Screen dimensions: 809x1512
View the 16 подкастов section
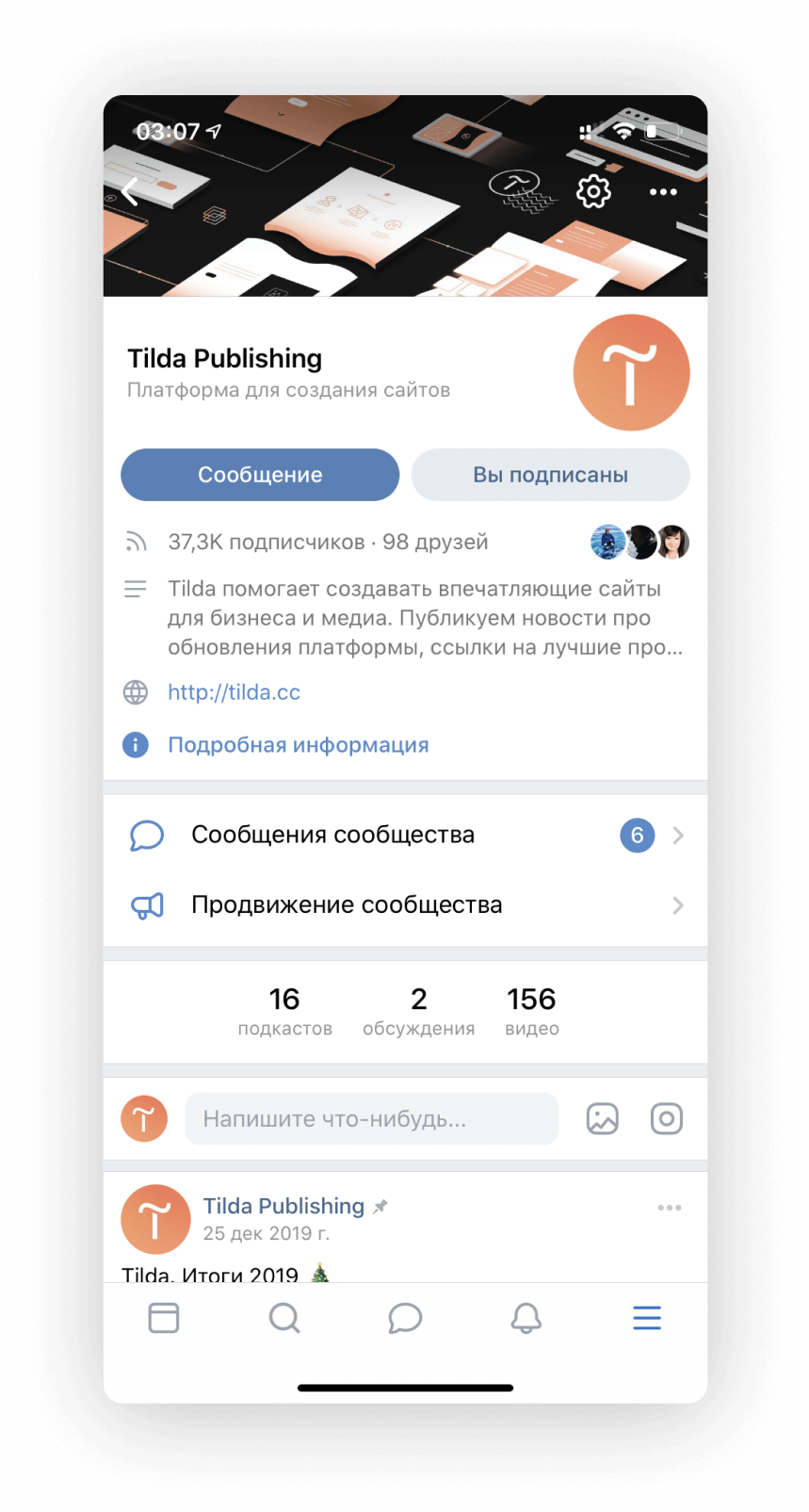(x=284, y=1012)
